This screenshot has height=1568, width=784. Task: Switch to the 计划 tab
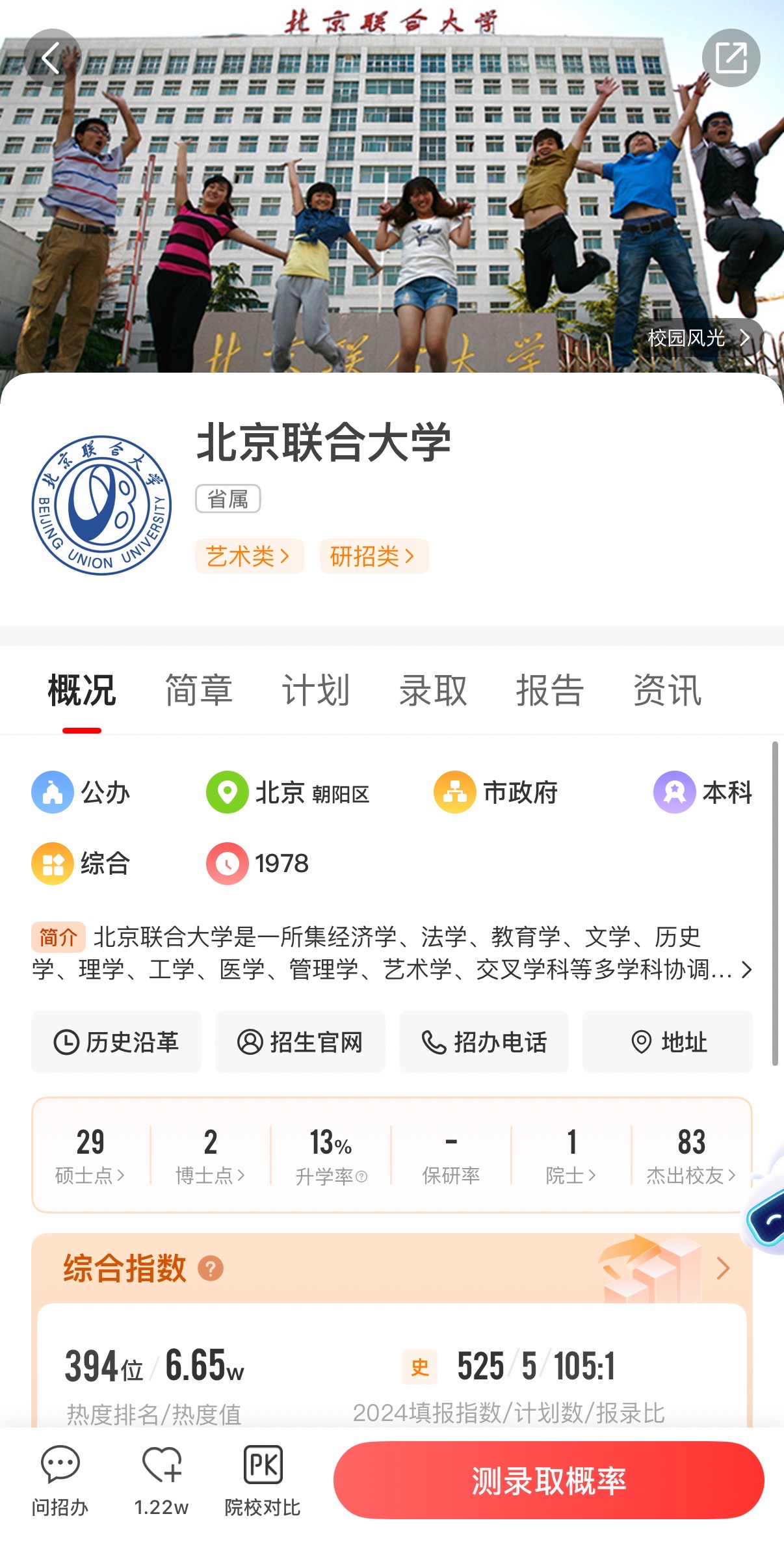coord(316,690)
